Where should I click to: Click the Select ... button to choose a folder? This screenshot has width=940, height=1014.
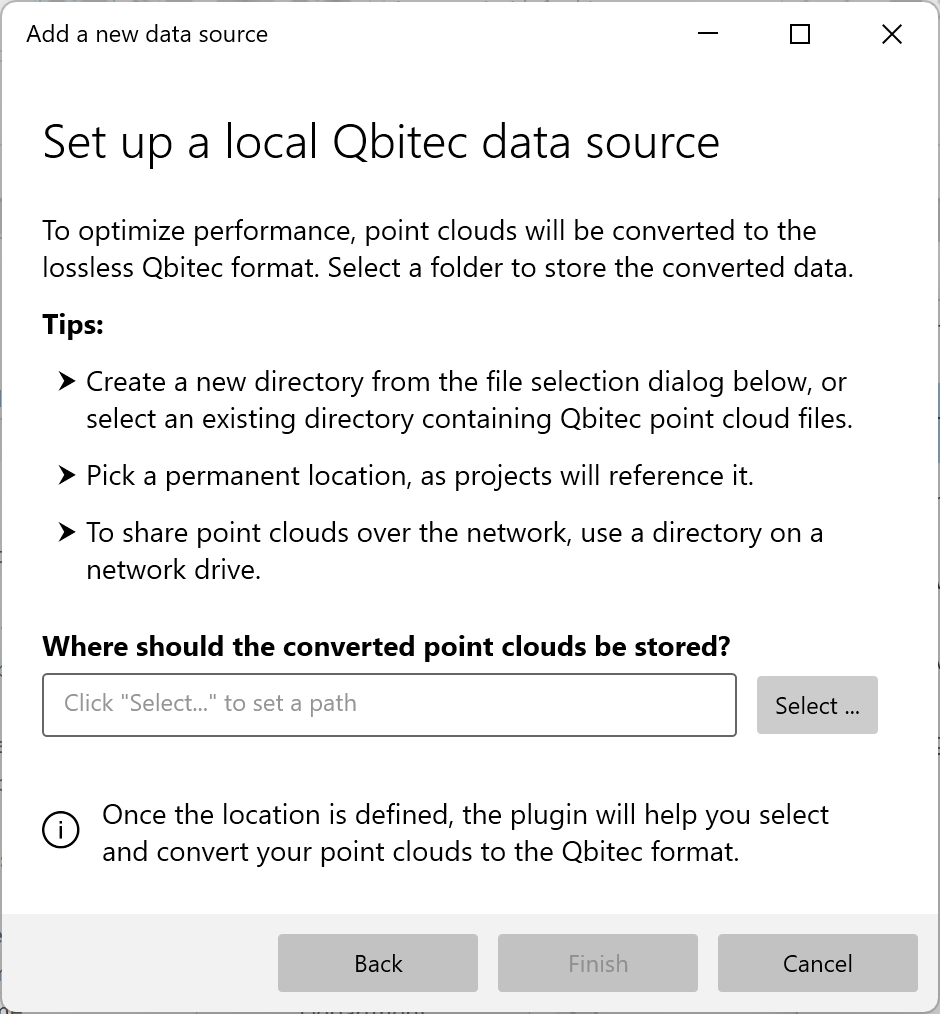(x=816, y=705)
